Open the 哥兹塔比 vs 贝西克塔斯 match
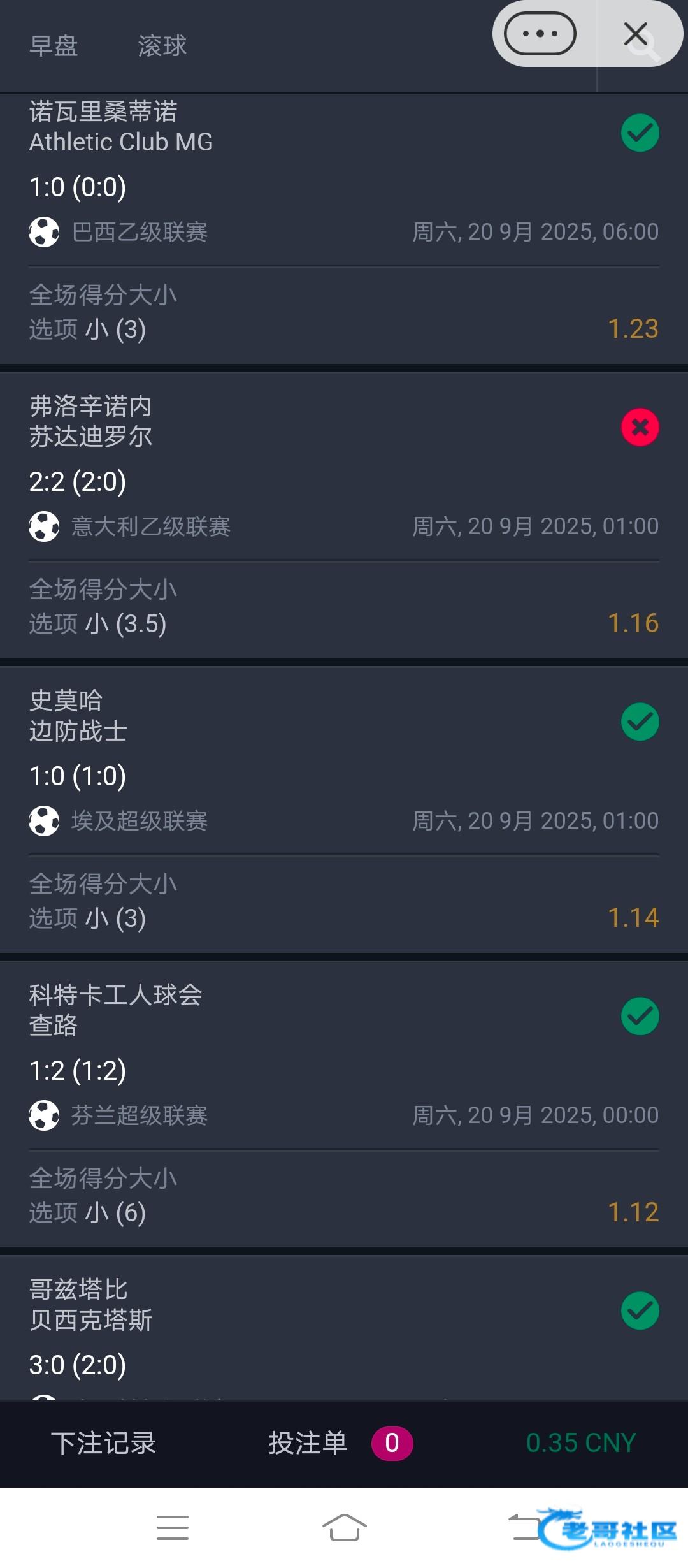This screenshot has width=688, height=1568. click(90, 1305)
